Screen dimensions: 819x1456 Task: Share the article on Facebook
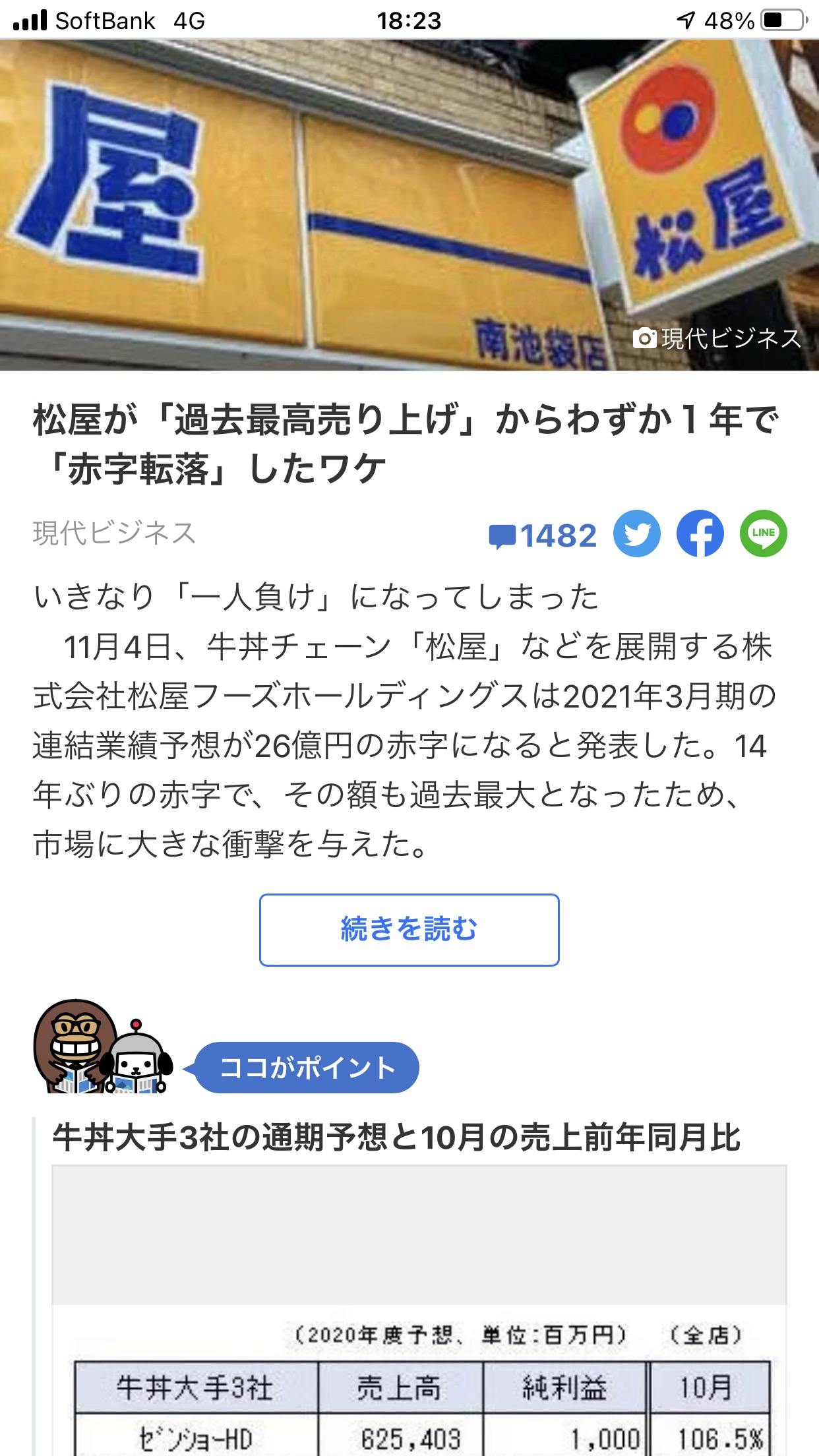click(x=700, y=533)
